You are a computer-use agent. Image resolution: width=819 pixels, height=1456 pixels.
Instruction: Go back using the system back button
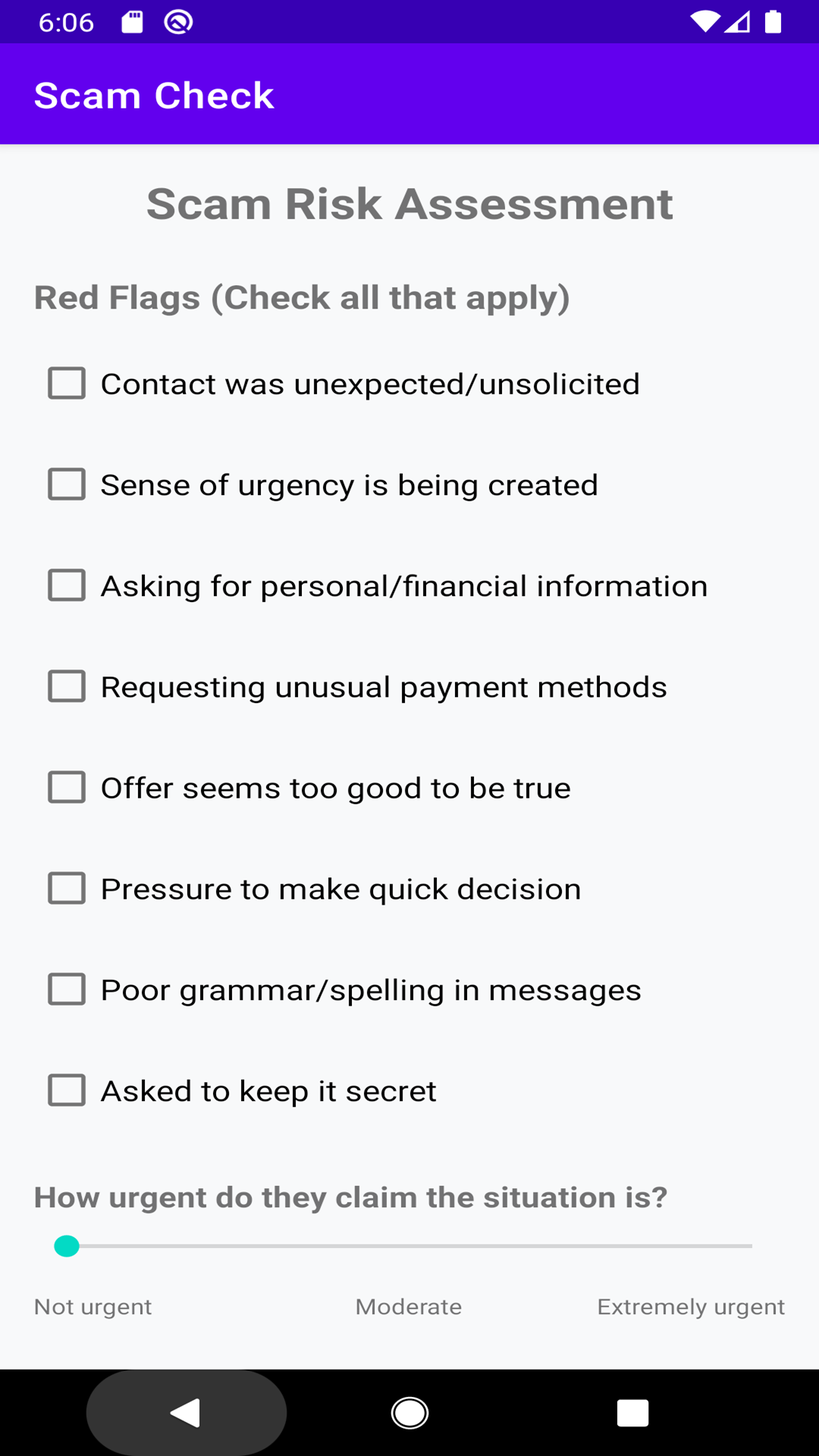pyautogui.click(x=186, y=1413)
